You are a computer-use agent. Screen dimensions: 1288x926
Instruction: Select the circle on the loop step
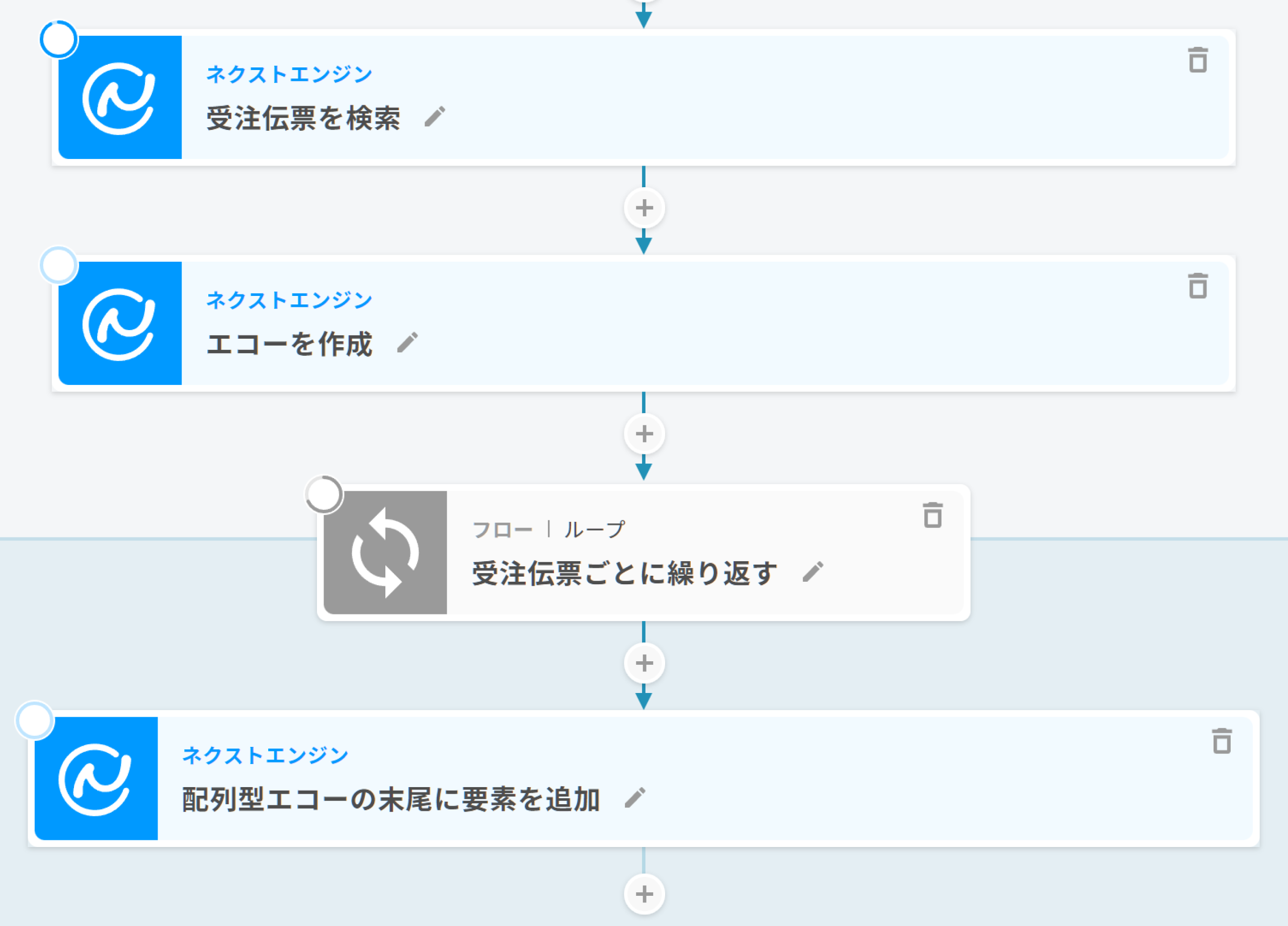(x=324, y=494)
